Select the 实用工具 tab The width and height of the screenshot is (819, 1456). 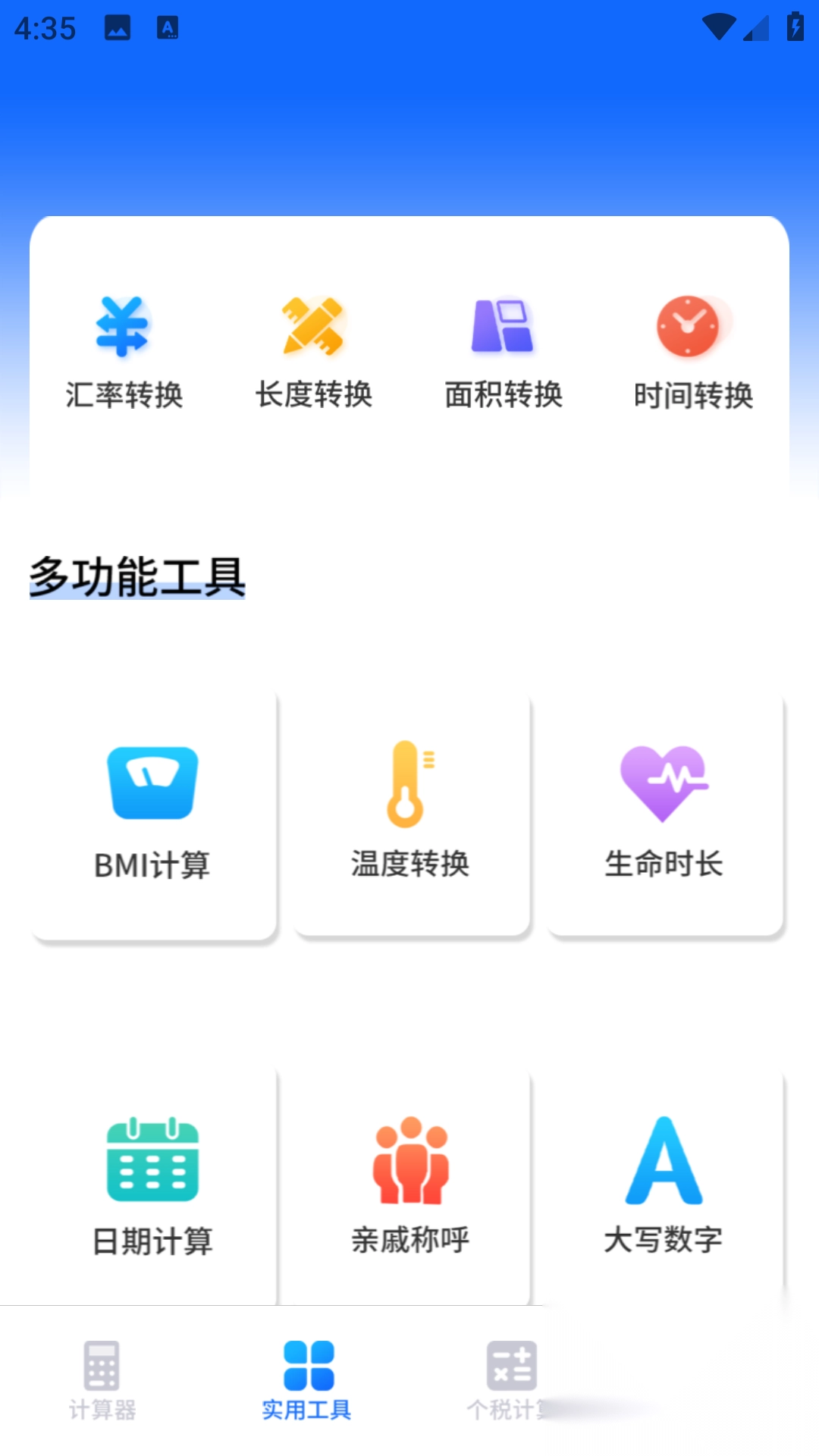[307, 1380]
